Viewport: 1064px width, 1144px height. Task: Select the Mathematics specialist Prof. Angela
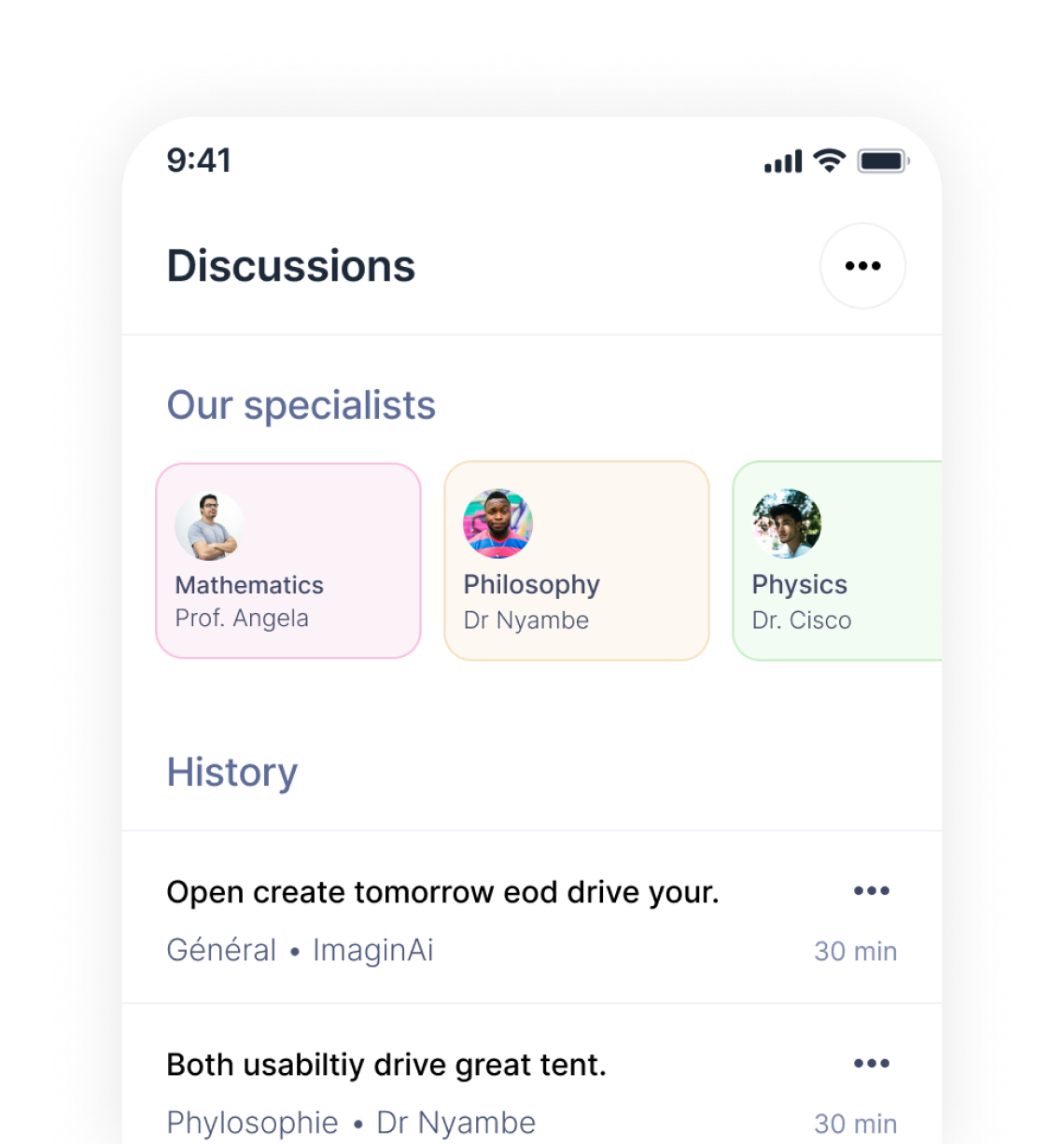288,561
